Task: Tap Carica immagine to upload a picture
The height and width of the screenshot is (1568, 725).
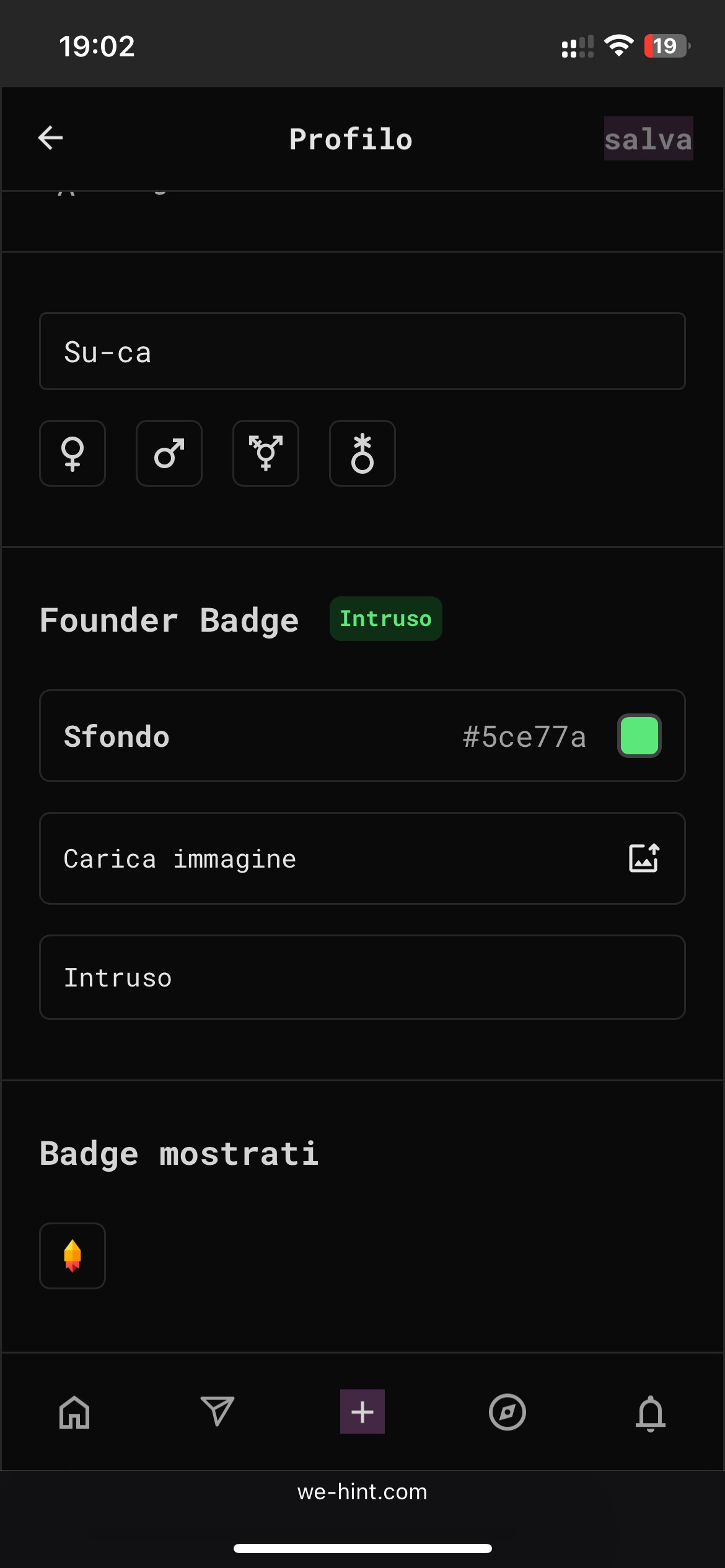Action: [x=362, y=858]
